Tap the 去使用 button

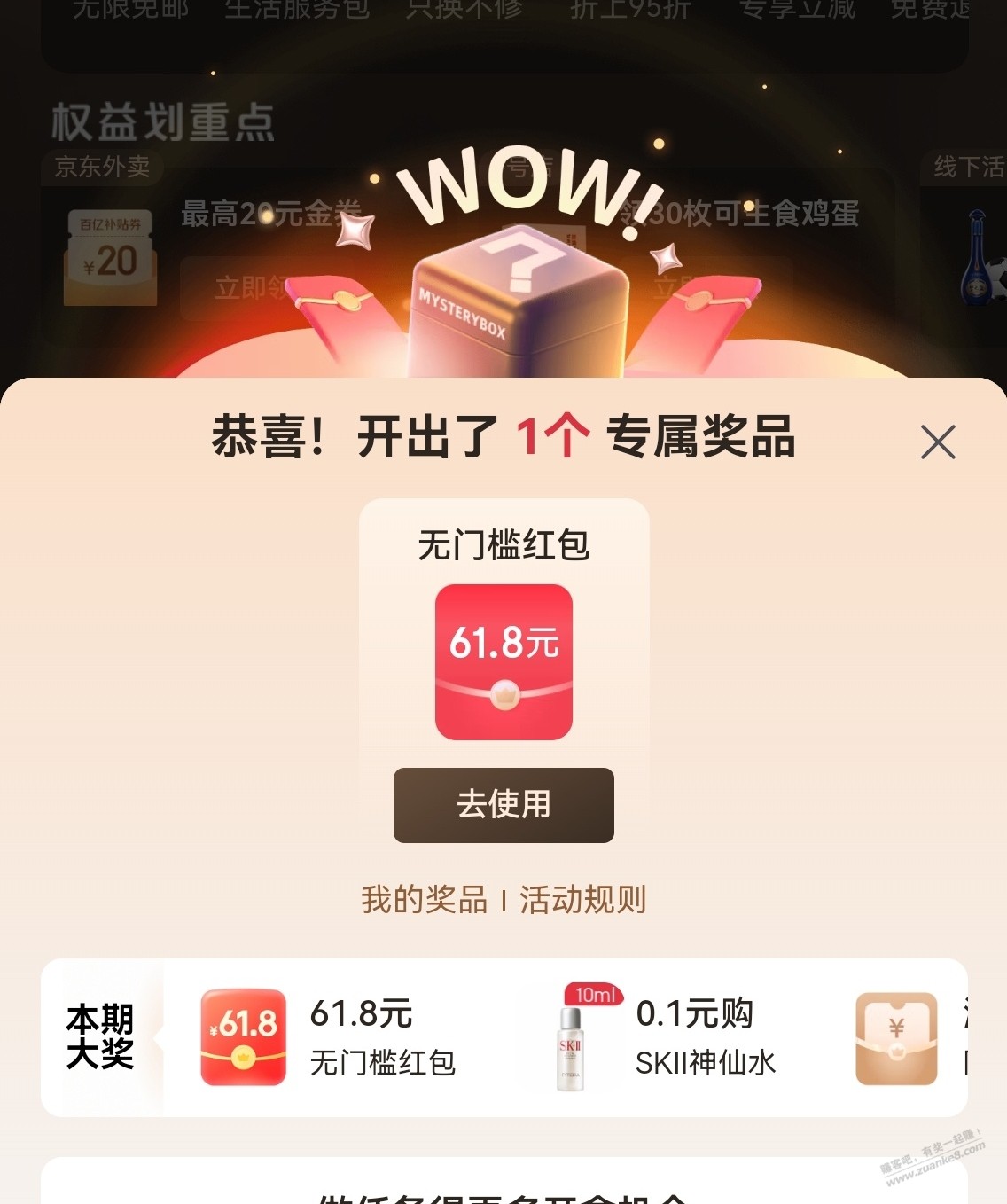[x=503, y=805]
